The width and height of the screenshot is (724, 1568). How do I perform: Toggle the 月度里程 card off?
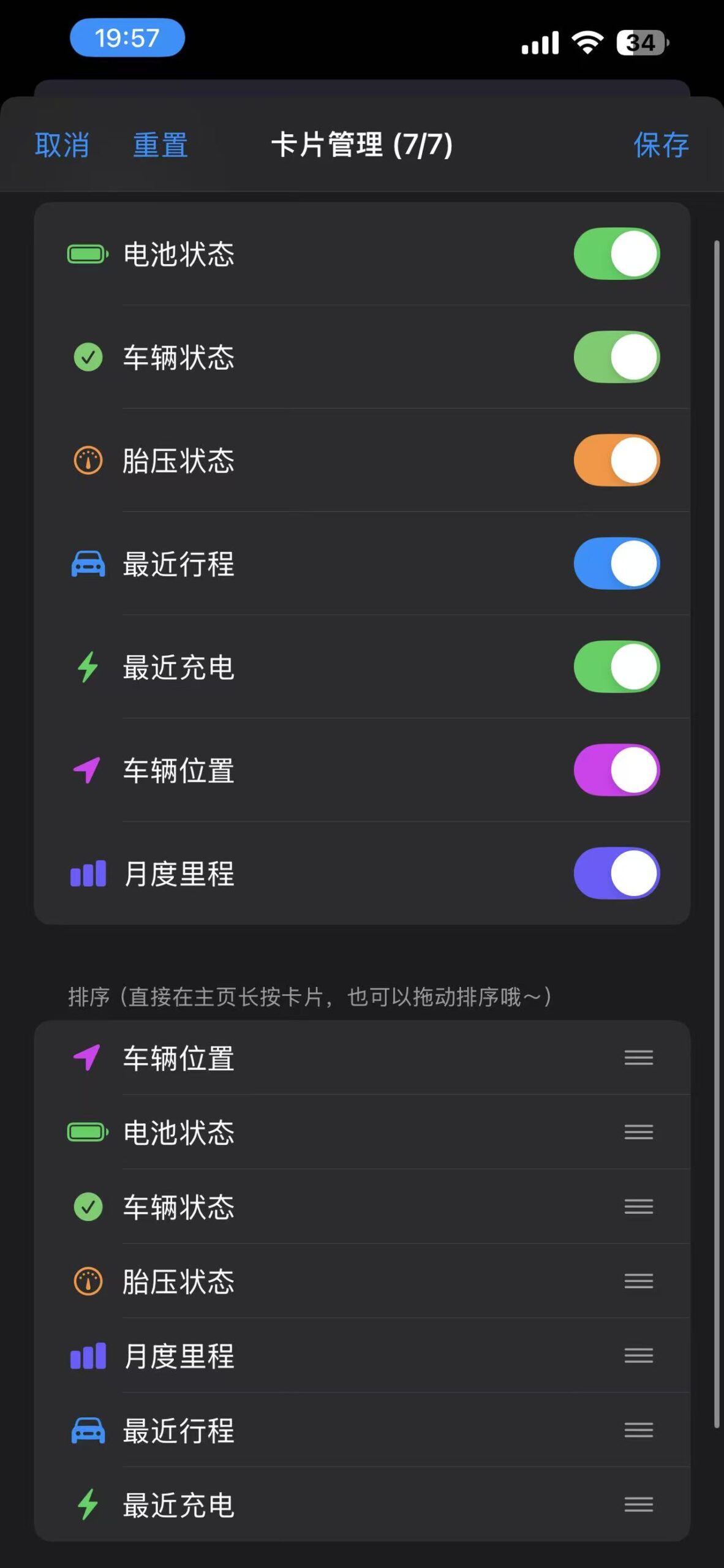(616, 873)
